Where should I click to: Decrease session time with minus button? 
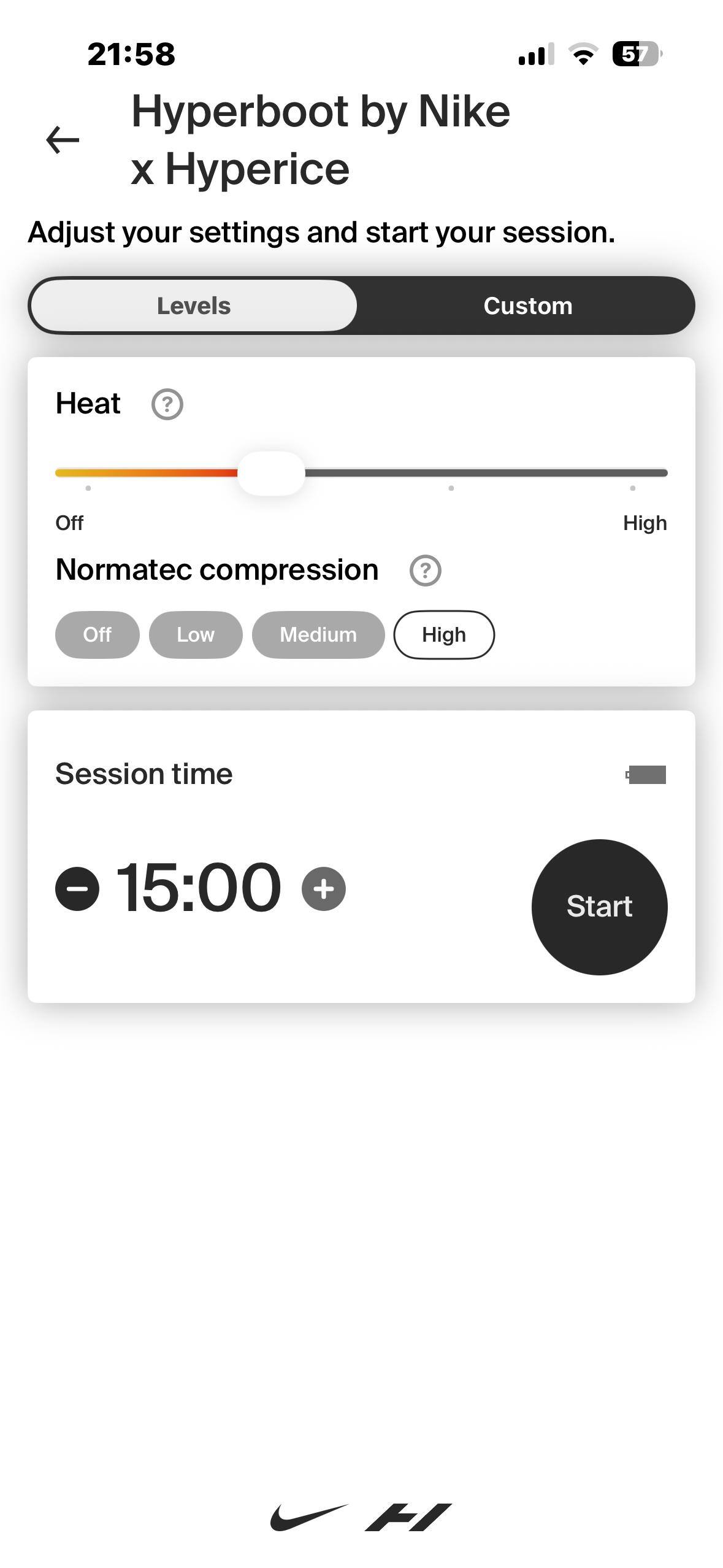(77, 888)
